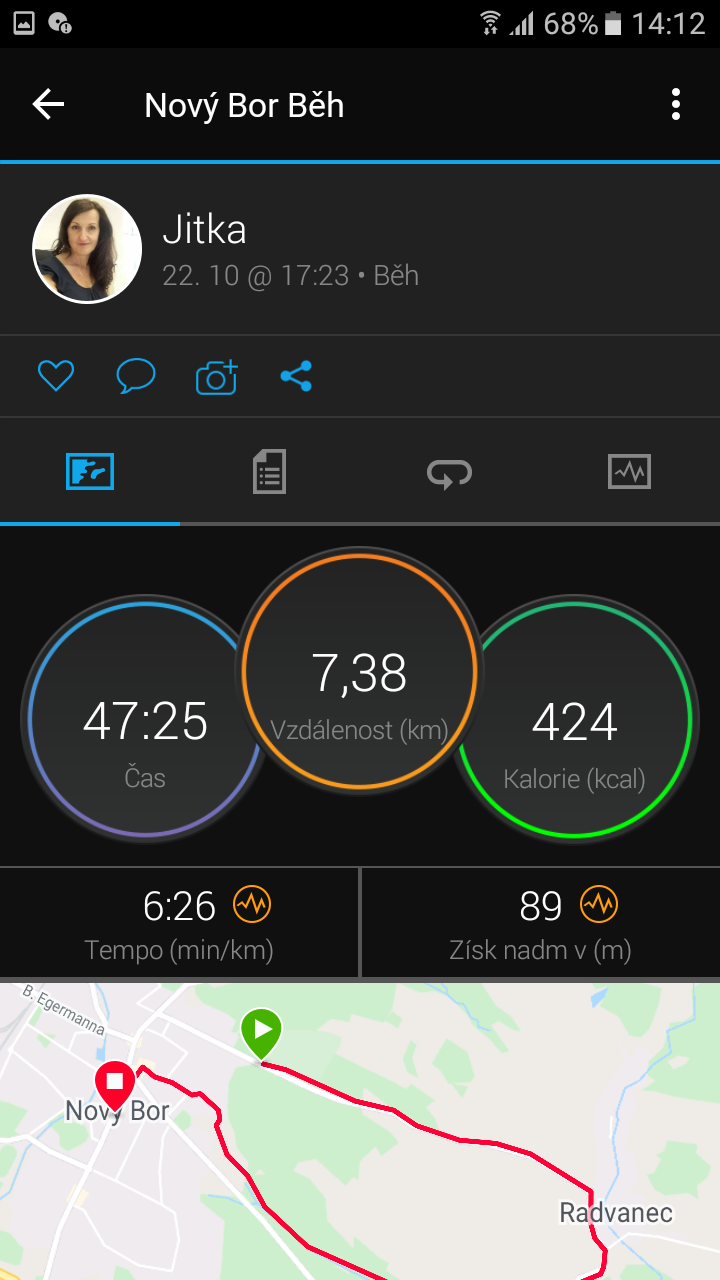Open the Tempo chart icon
The width and height of the screenshot is (720, 1280).
tap(252, 905)
